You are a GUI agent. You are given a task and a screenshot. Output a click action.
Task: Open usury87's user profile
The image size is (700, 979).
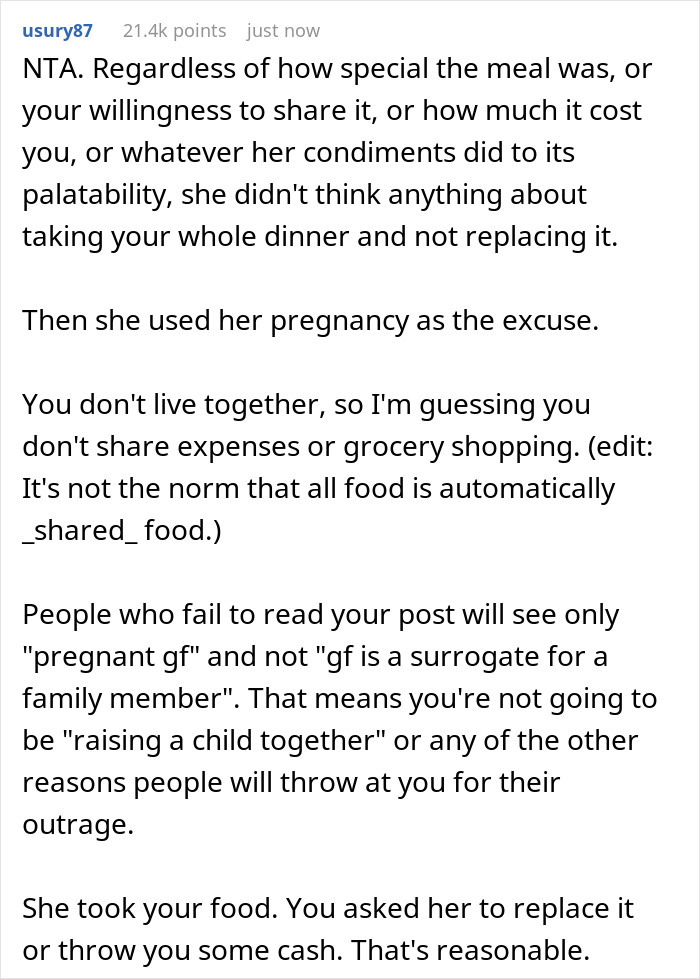[57, 31]
